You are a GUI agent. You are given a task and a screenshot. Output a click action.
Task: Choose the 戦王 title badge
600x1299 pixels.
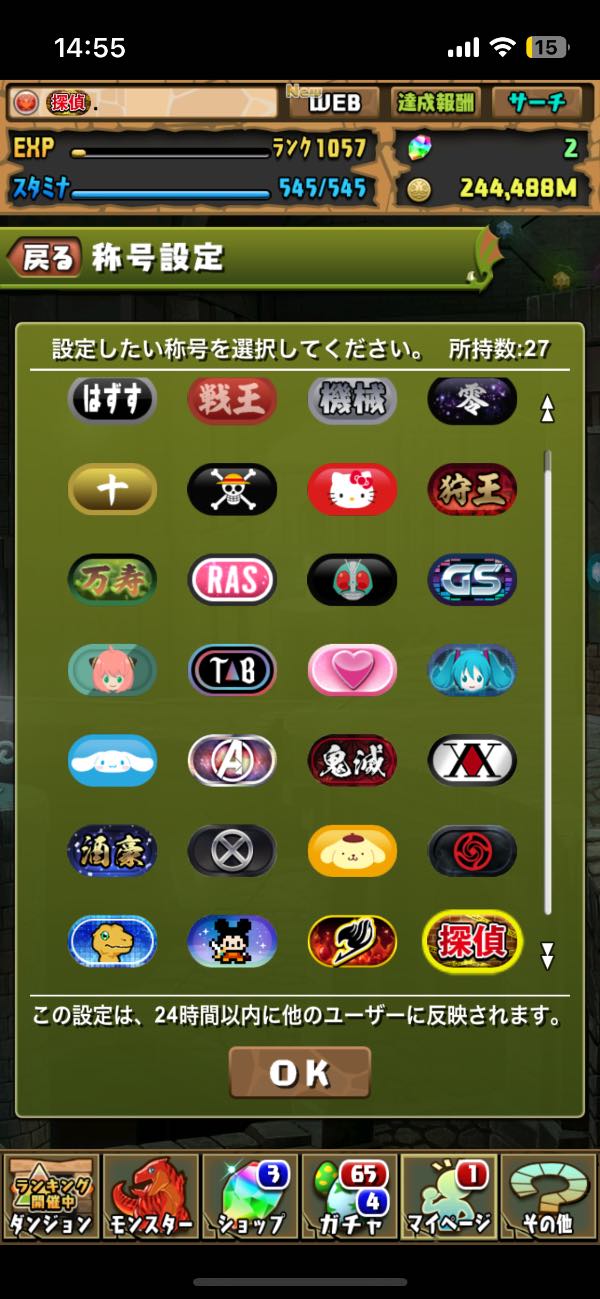(x=232, y=401)
